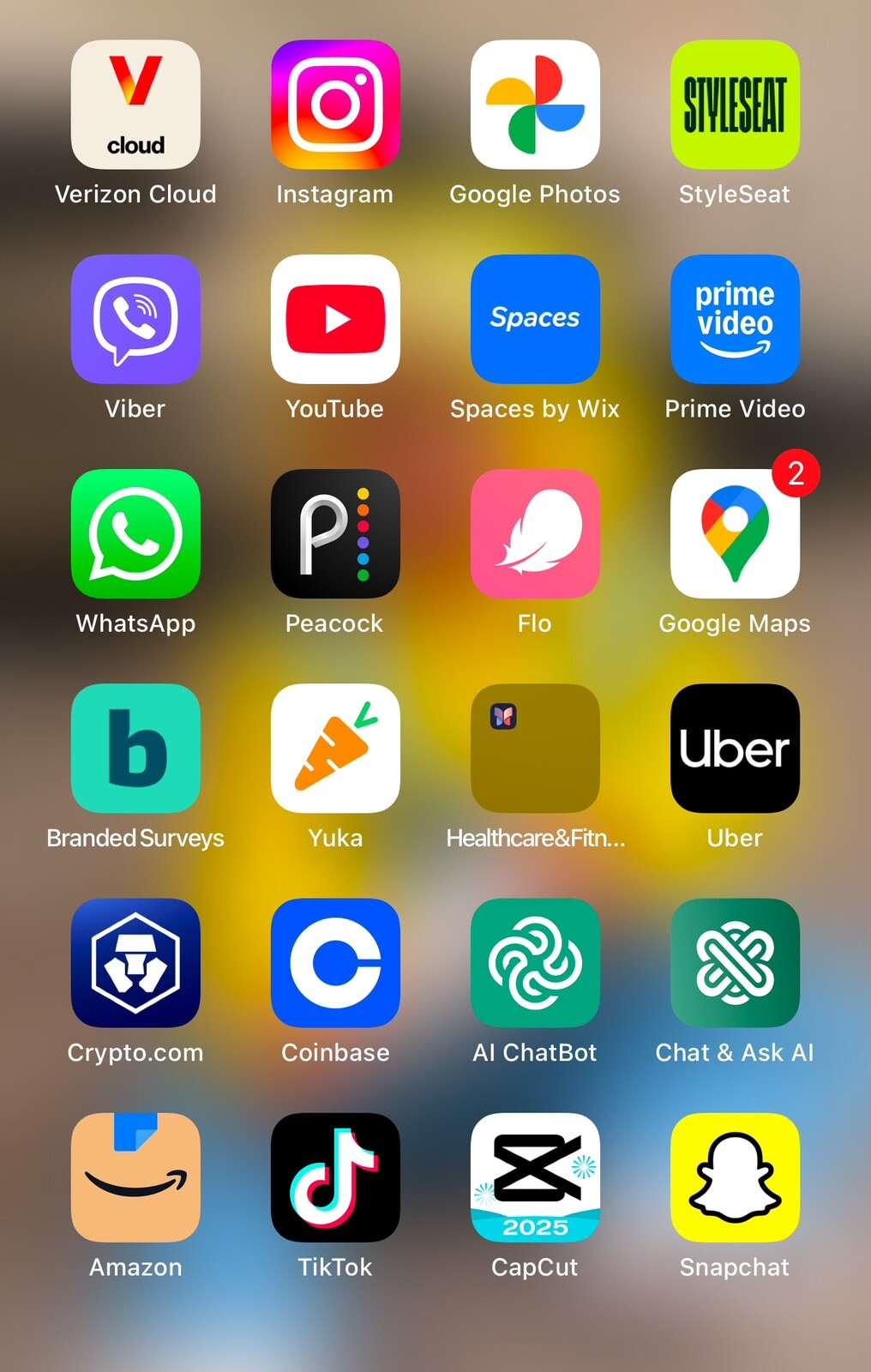Launch the StyleSeat app

735,105
